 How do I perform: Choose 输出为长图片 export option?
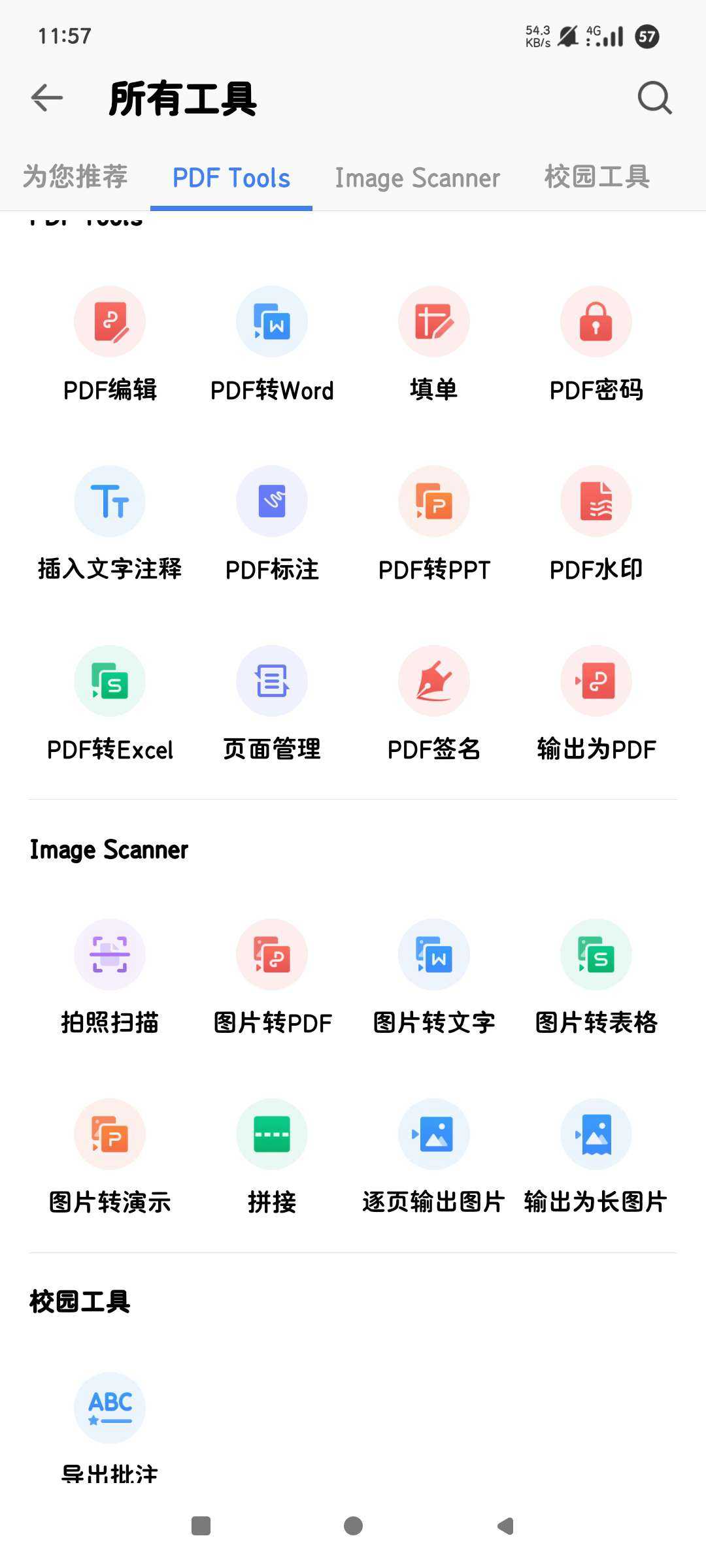596,1135
